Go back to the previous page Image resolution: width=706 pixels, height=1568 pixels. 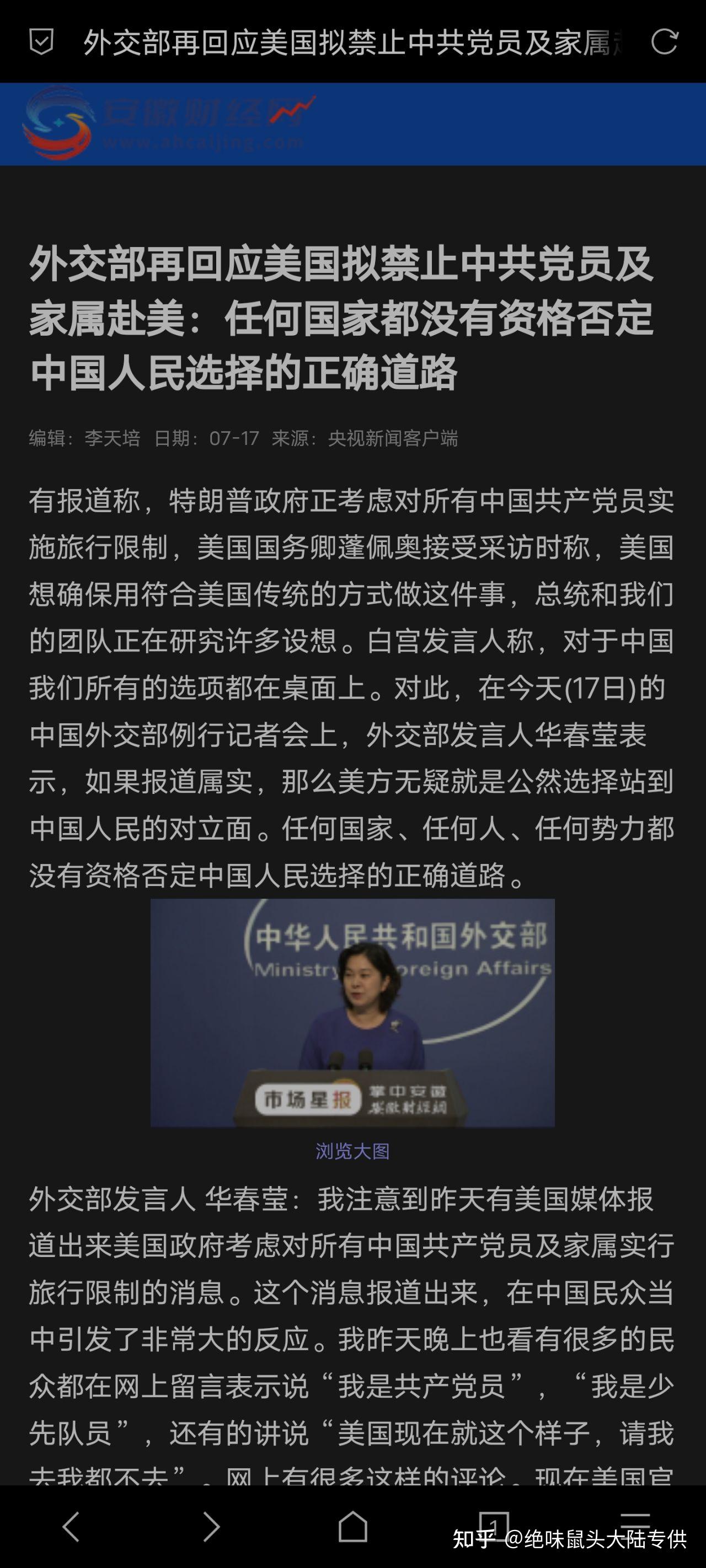tap(71, 1527)
